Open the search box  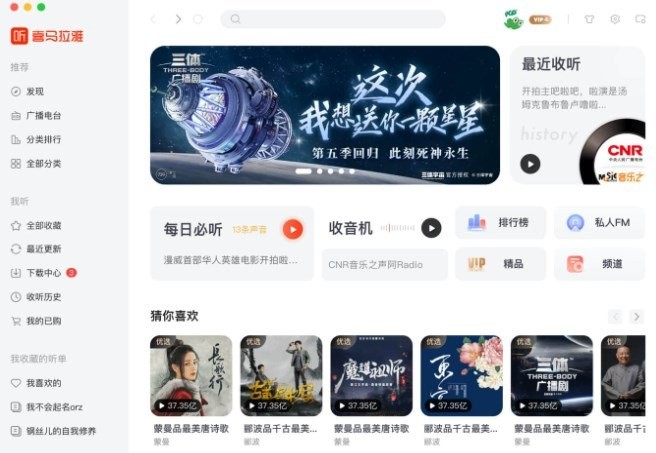pyautogui.click(x=332, y=19)
